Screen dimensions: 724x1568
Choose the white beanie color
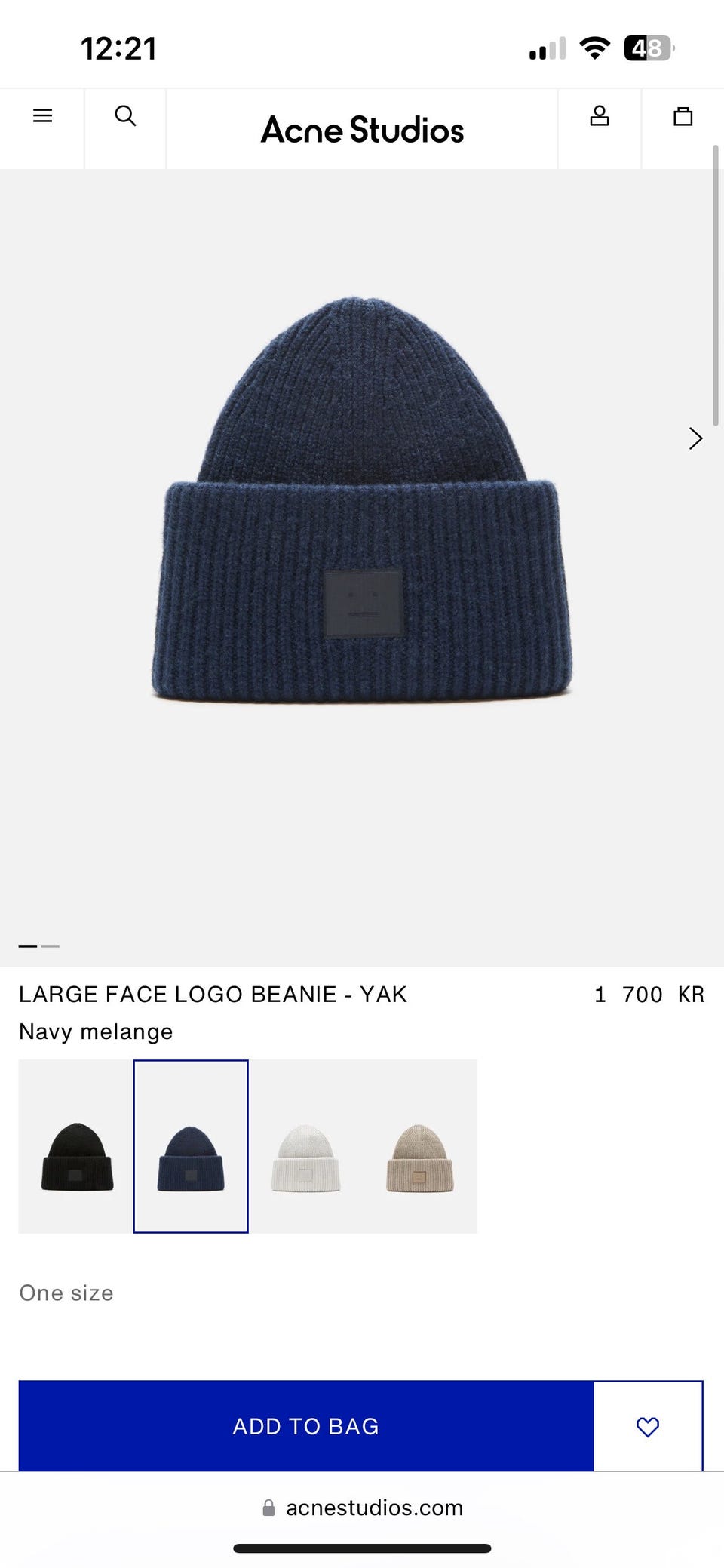click(305, 1147)
